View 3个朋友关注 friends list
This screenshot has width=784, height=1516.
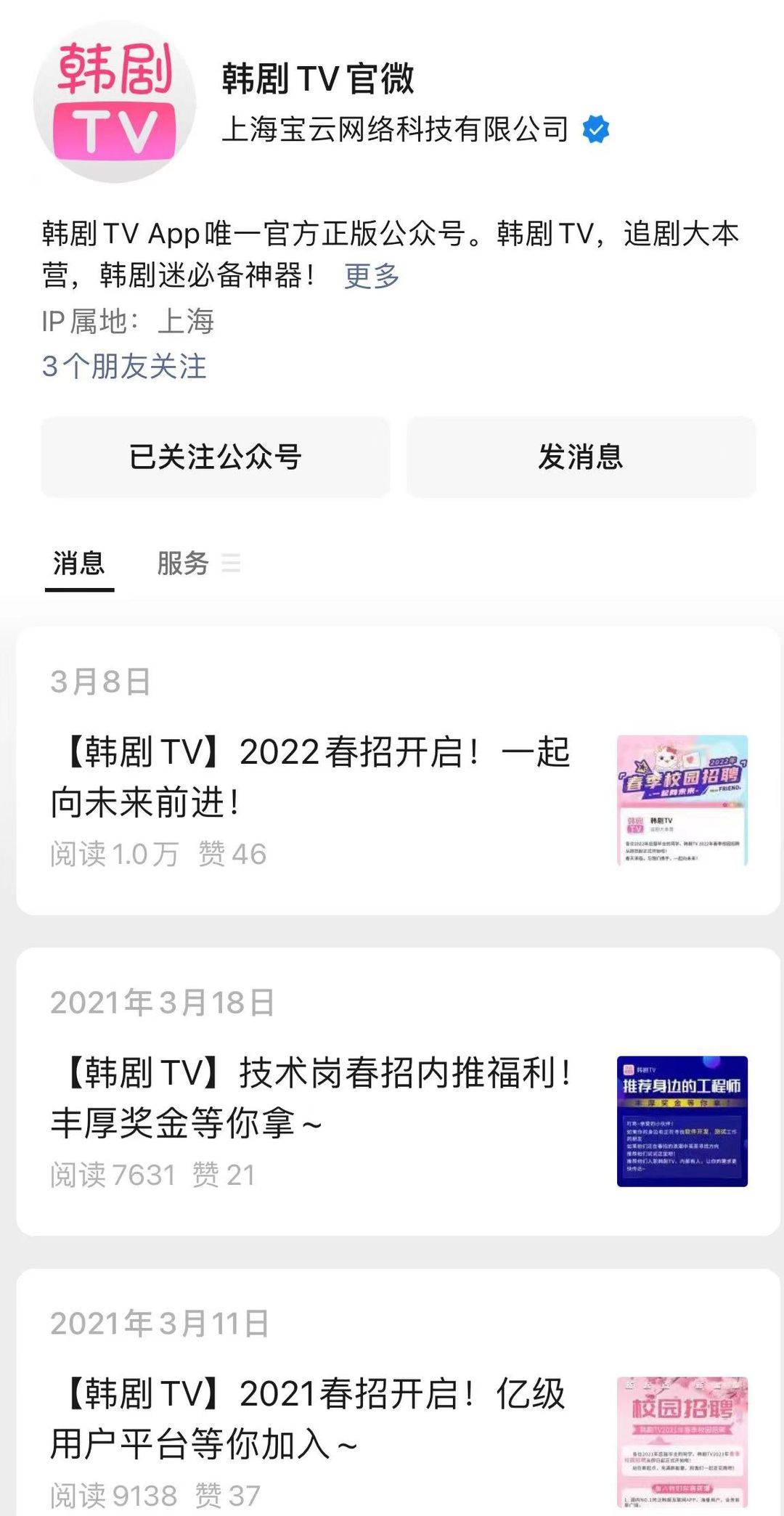(x=124, y=366)
